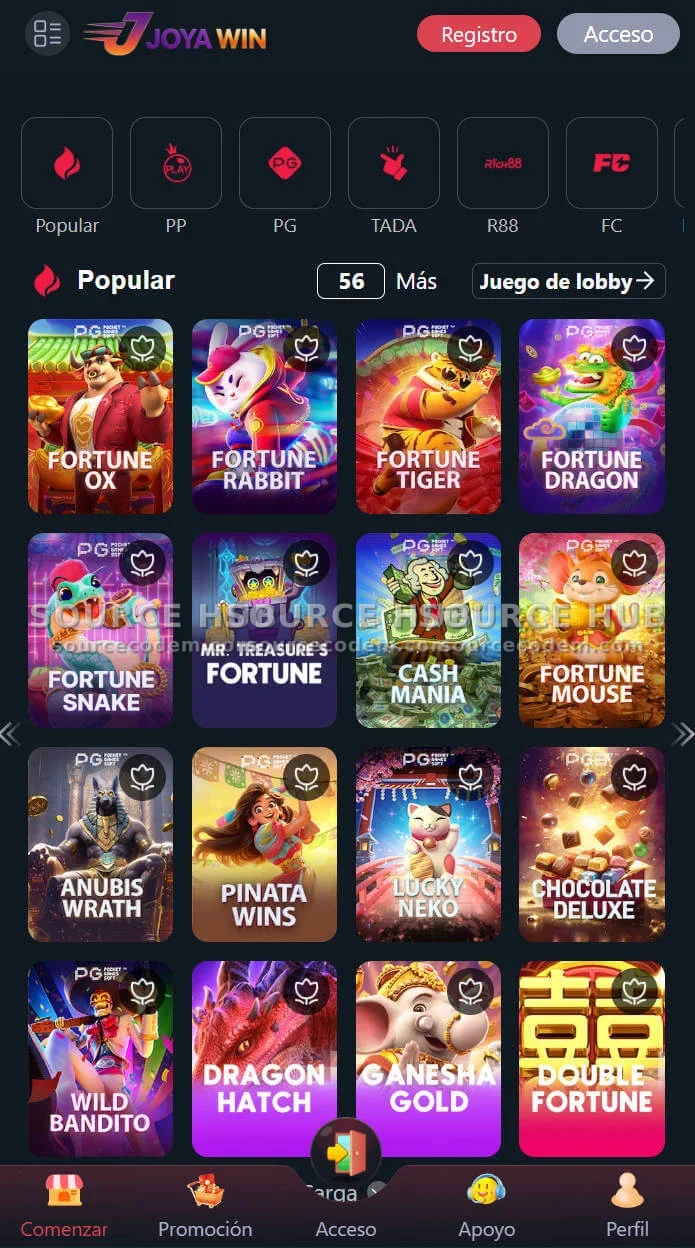Viewport: 695px width, 1248px height.
Task: Select the PP provider category
Action: [x=176, y=163]
